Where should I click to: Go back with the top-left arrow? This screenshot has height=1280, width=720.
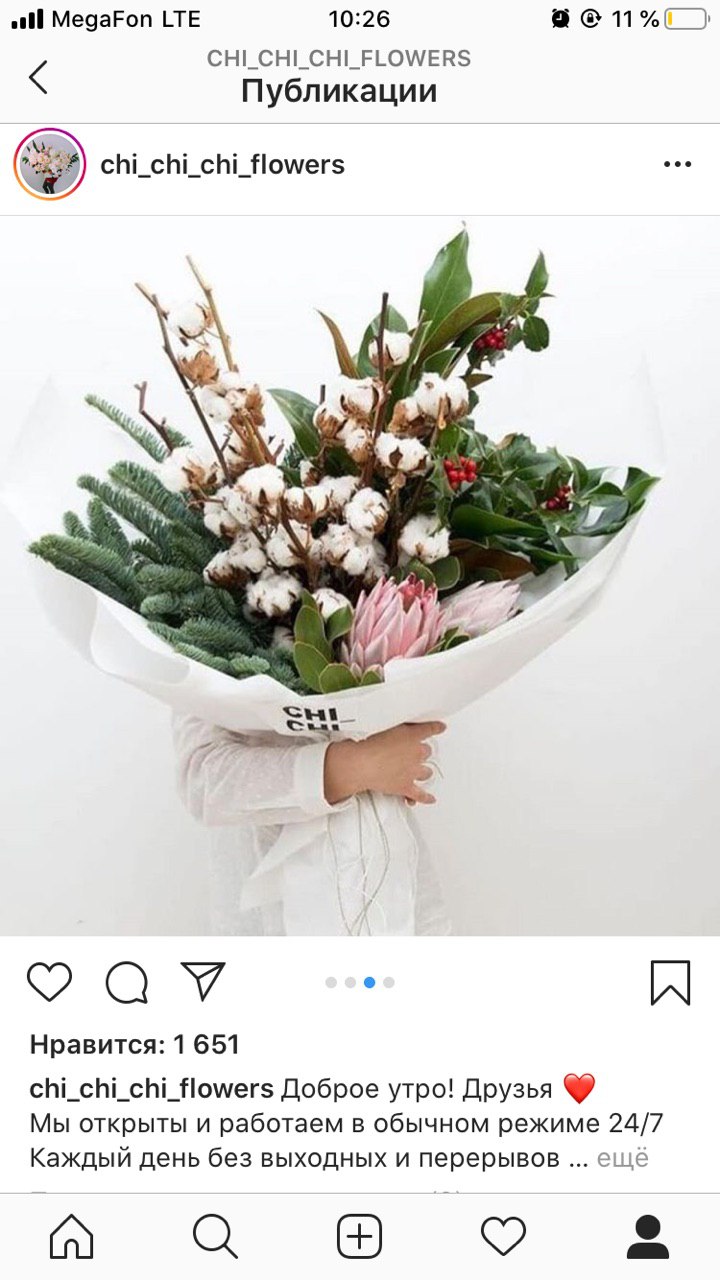pyautogui.click(x=38, y=77)
